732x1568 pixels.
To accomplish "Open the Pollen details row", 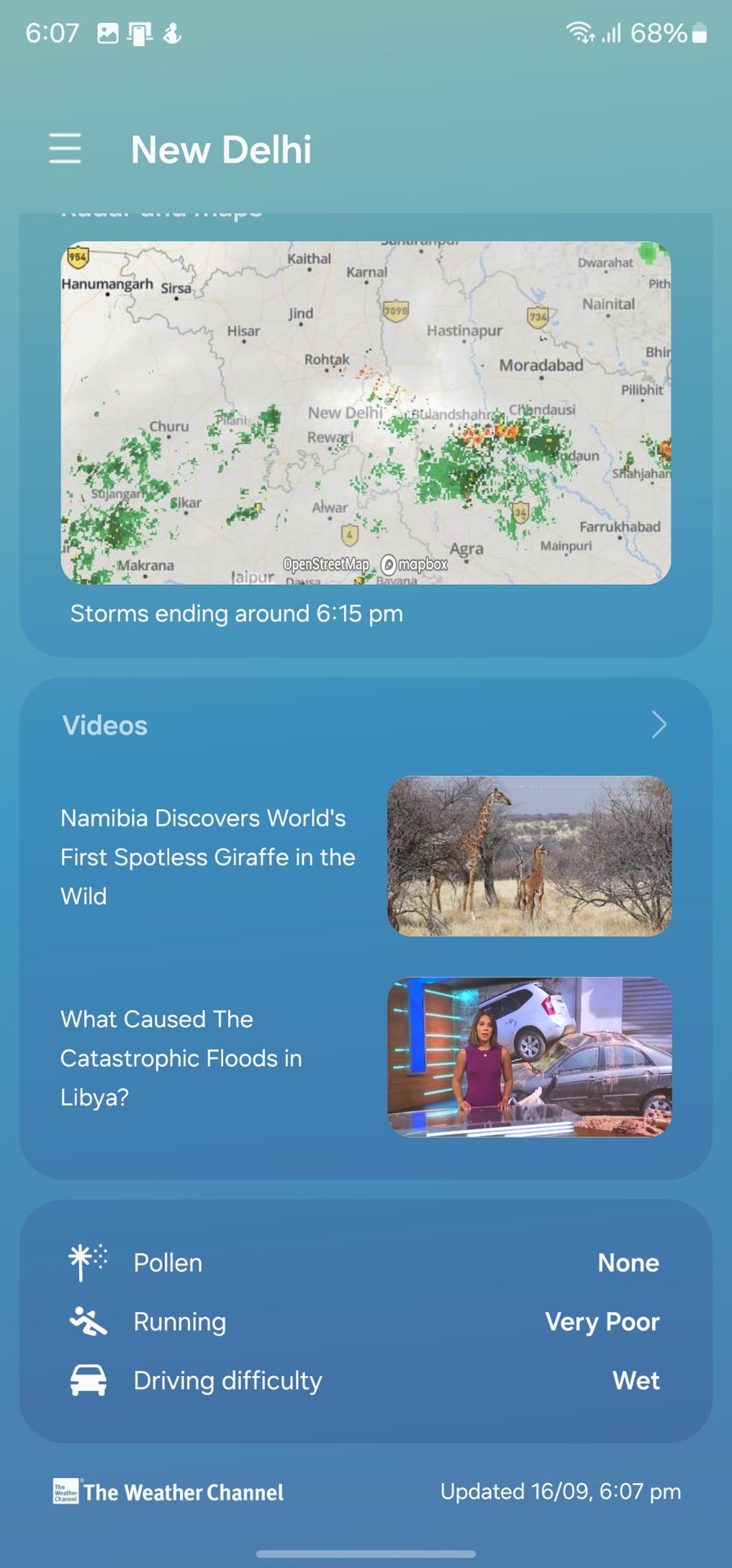I will point(365,1263).
